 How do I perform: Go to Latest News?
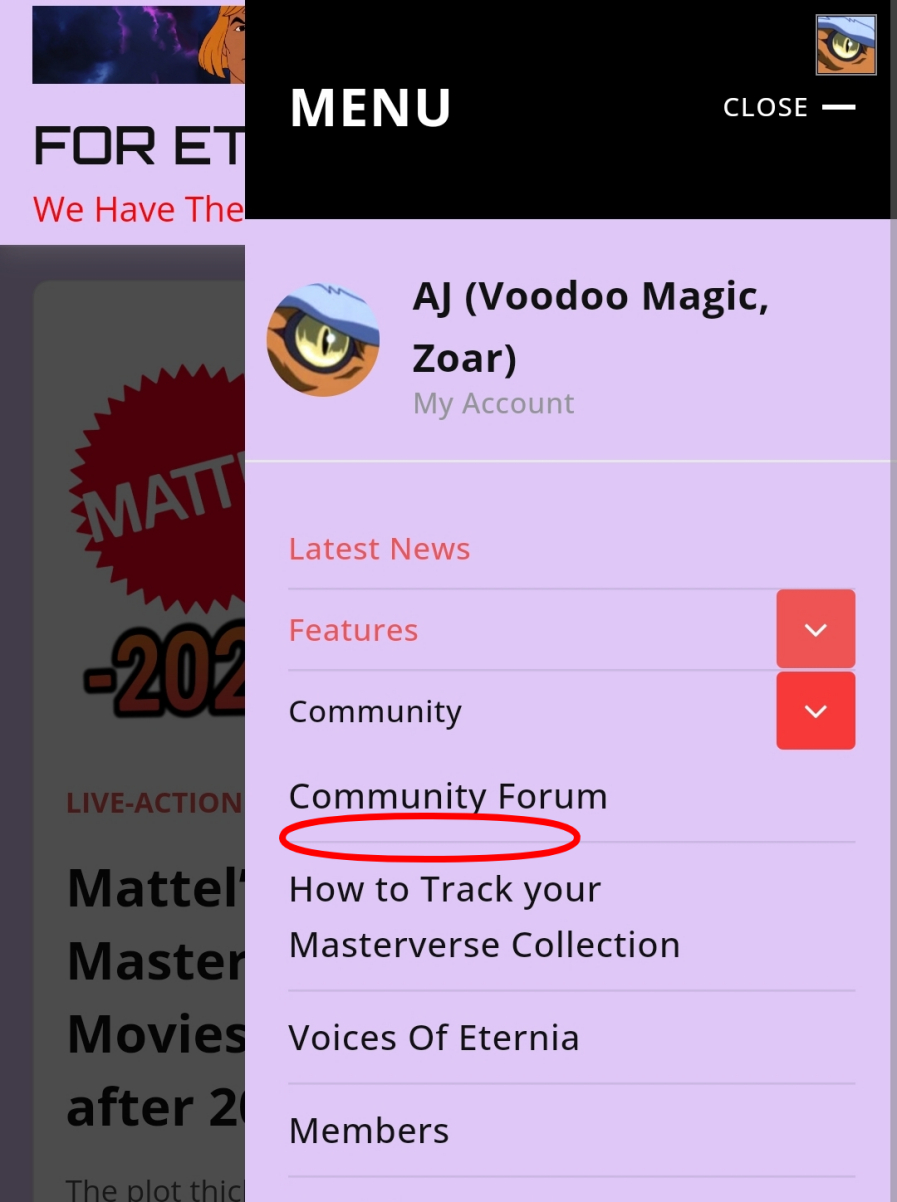(379, 549)
